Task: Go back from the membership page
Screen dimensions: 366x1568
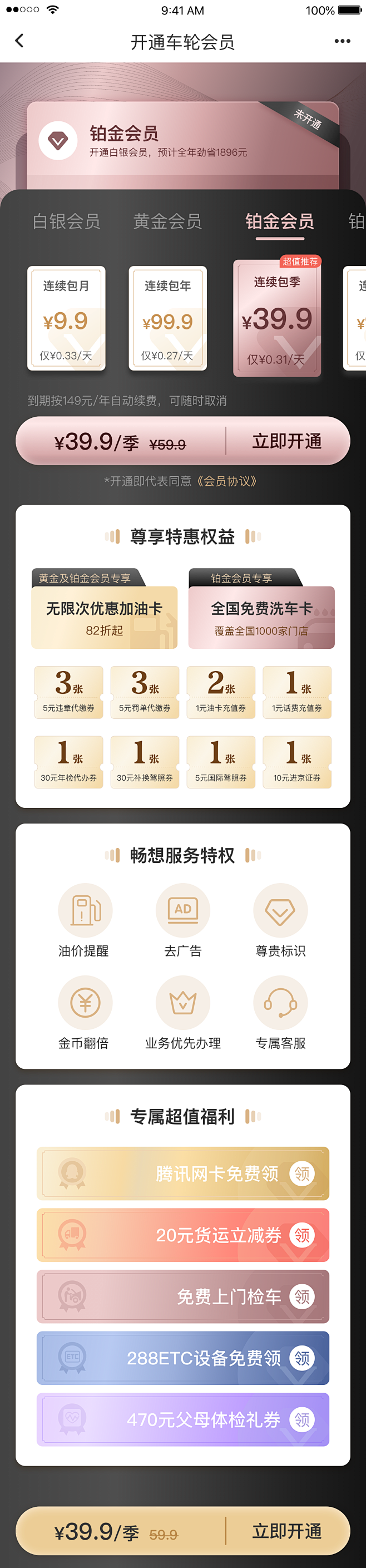Action: point(19,41)
